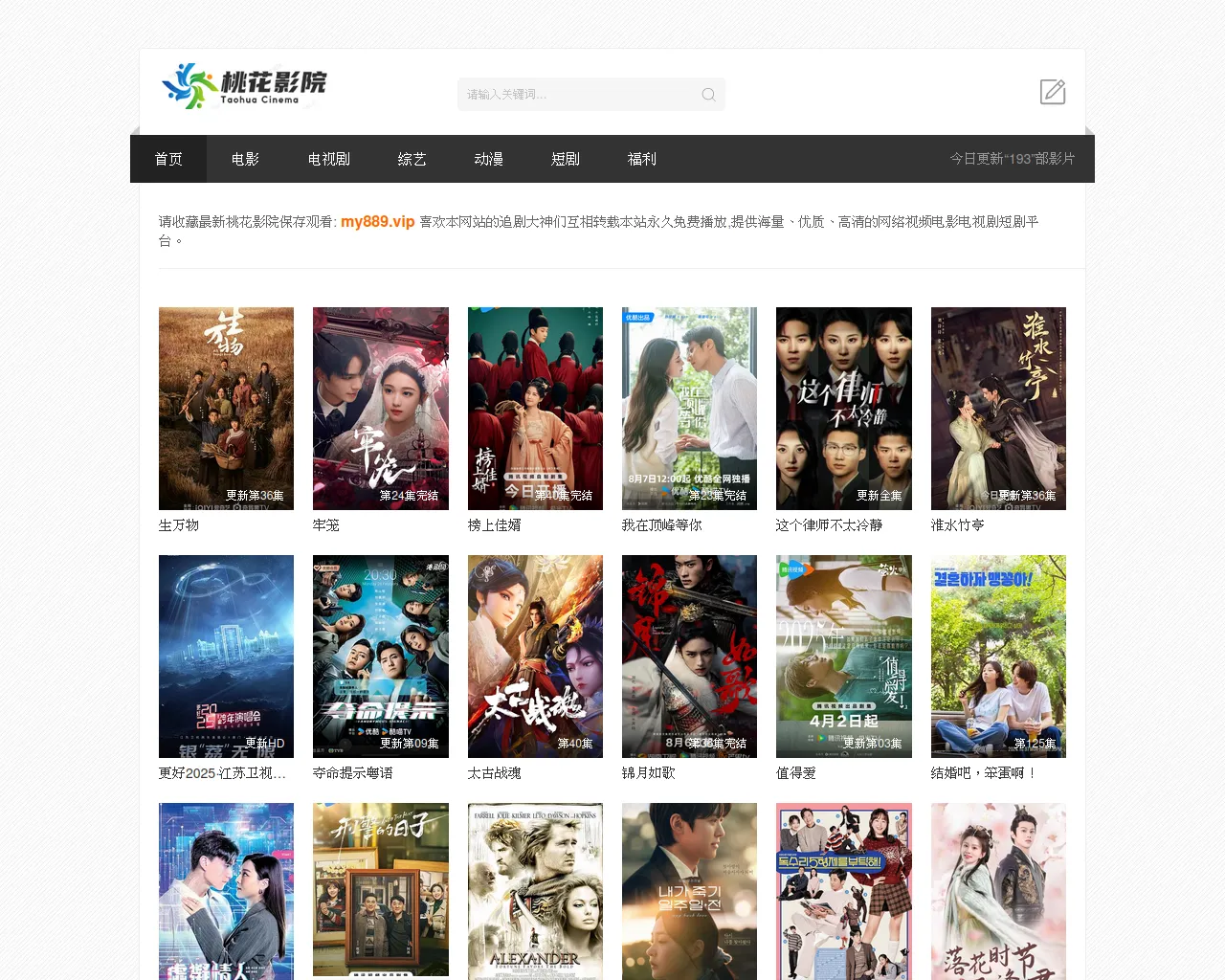
Task: Tap the magnifier search icon
Action: click(x=708, y=94)
